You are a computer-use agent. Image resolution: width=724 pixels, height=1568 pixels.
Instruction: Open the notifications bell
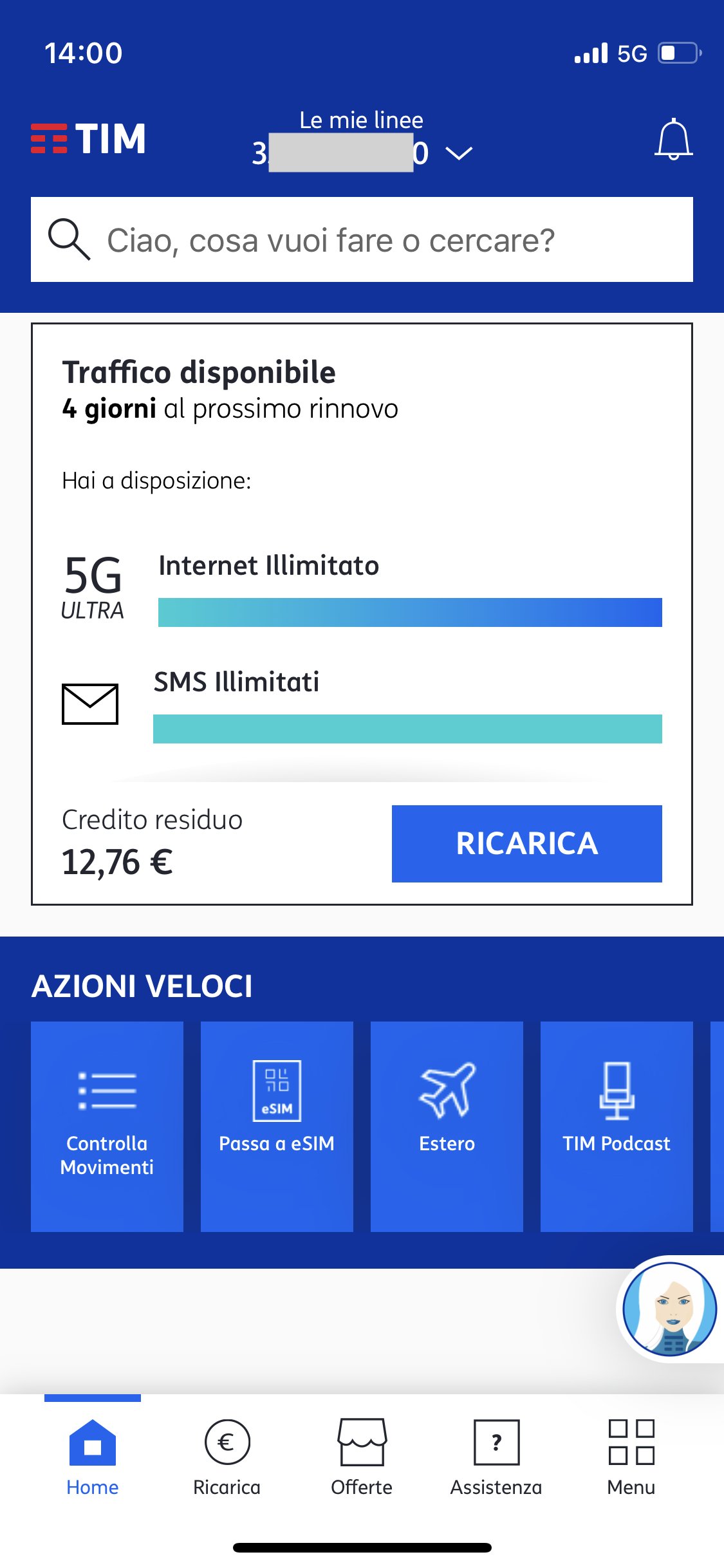point(673,139)
